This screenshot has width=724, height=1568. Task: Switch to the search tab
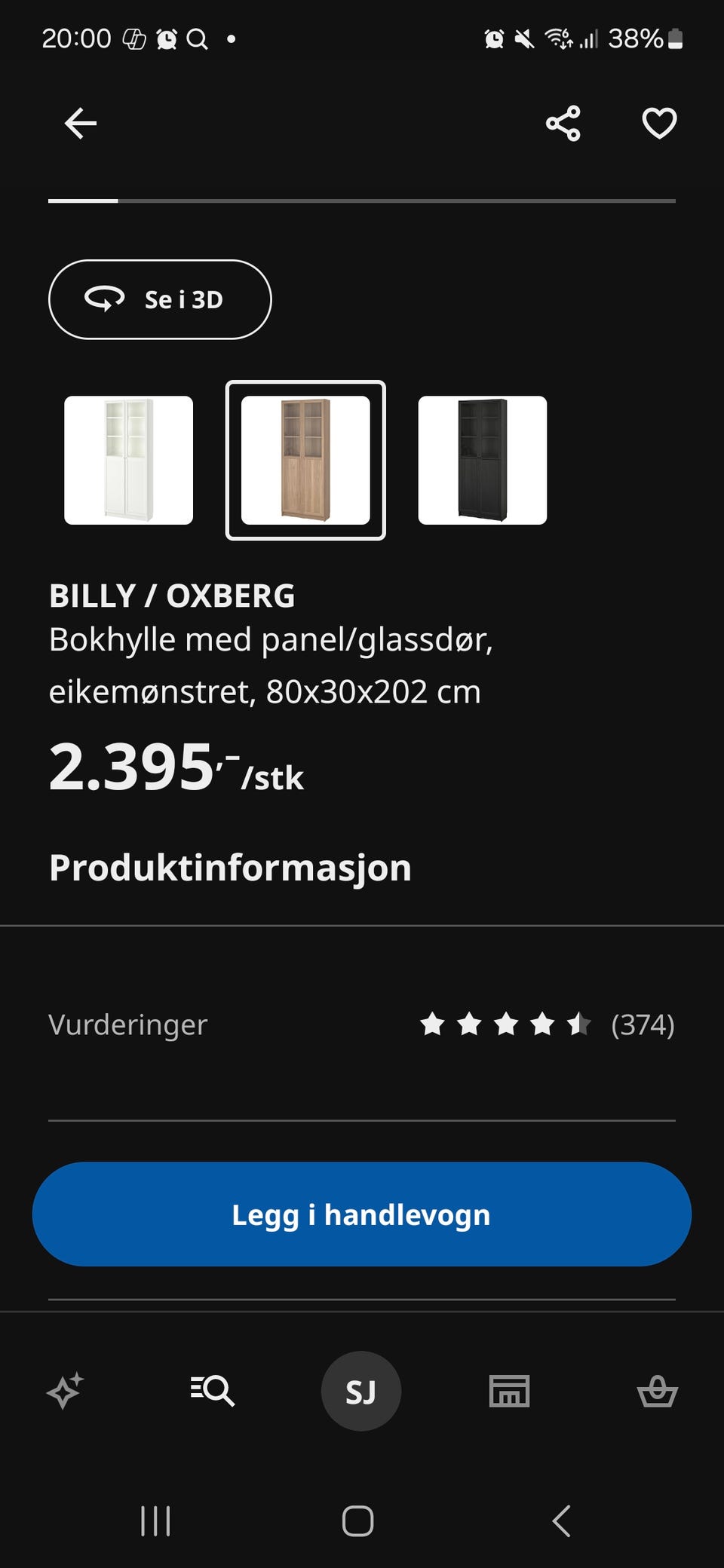(213, 1391)
